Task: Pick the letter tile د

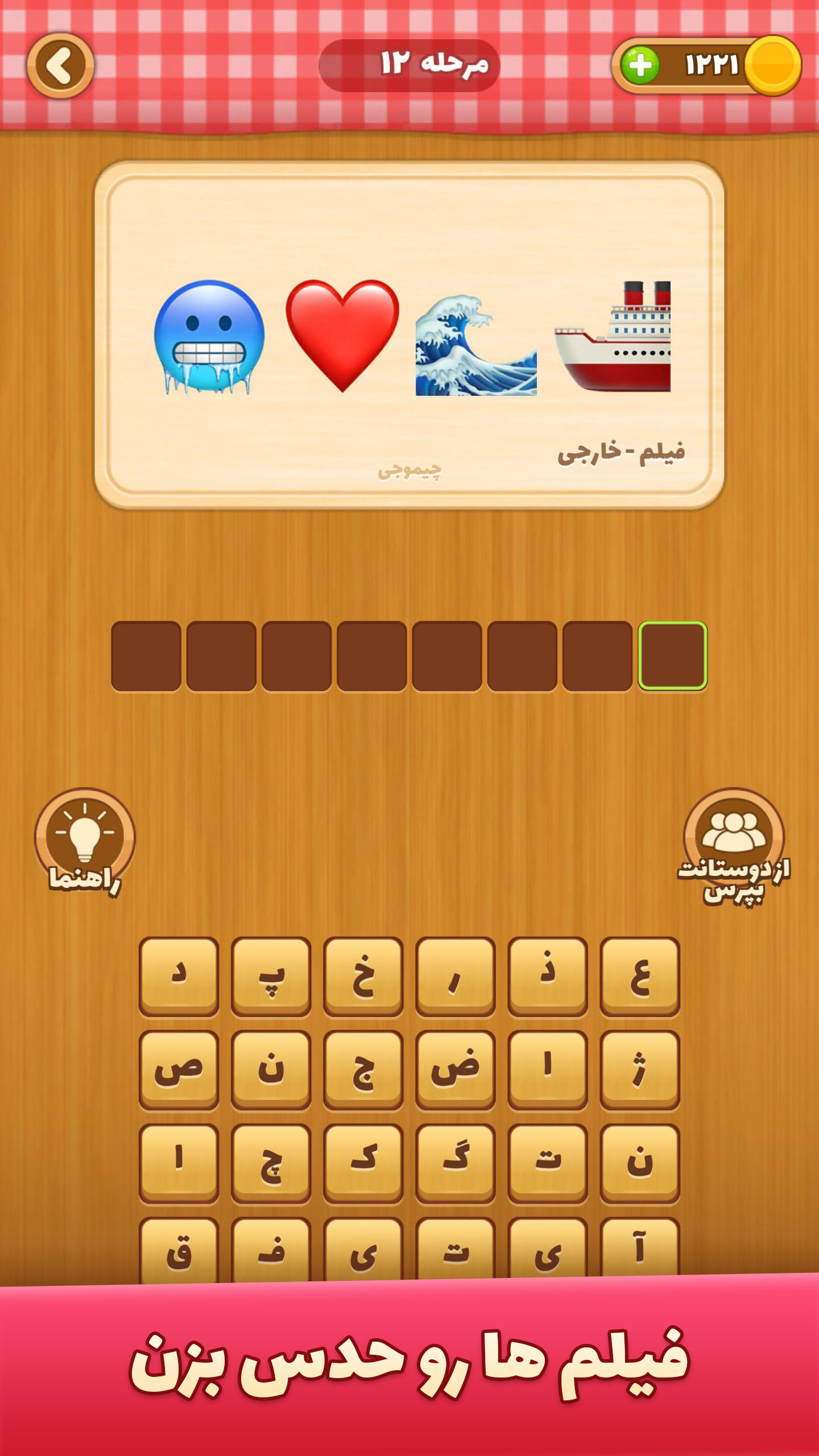Action: [x=179, y=975]
